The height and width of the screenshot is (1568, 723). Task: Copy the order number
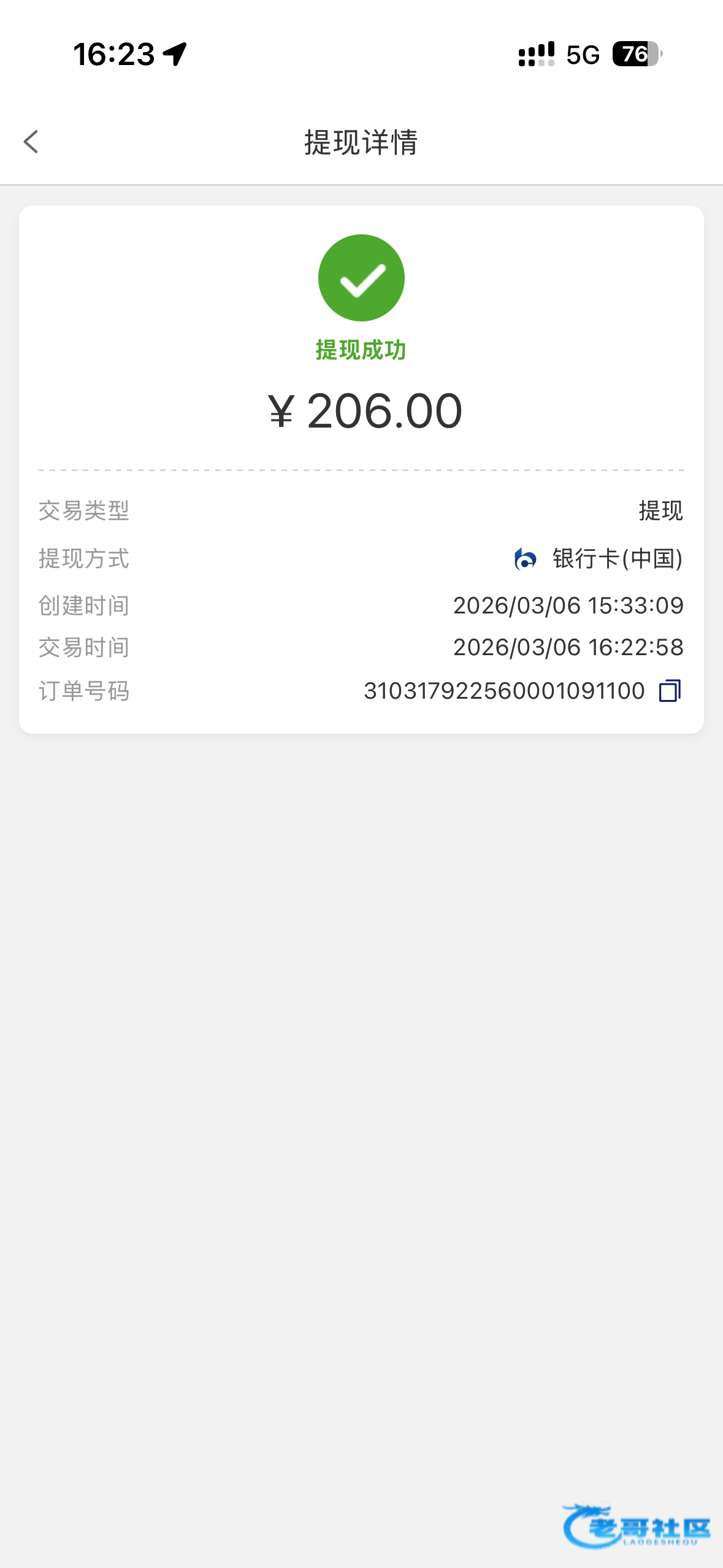point(670,691)
